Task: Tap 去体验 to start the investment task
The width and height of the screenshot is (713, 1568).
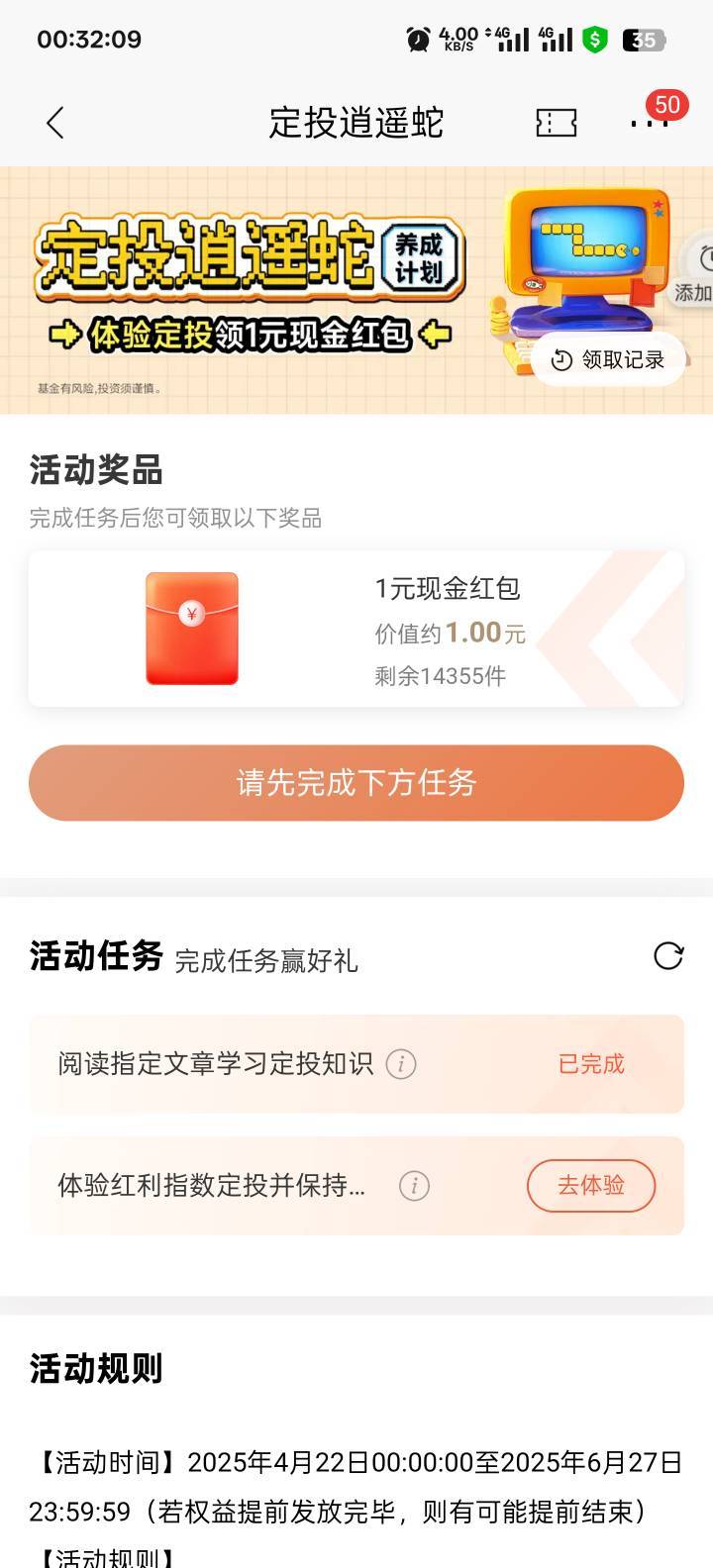Action: [x=591, y=1186]
